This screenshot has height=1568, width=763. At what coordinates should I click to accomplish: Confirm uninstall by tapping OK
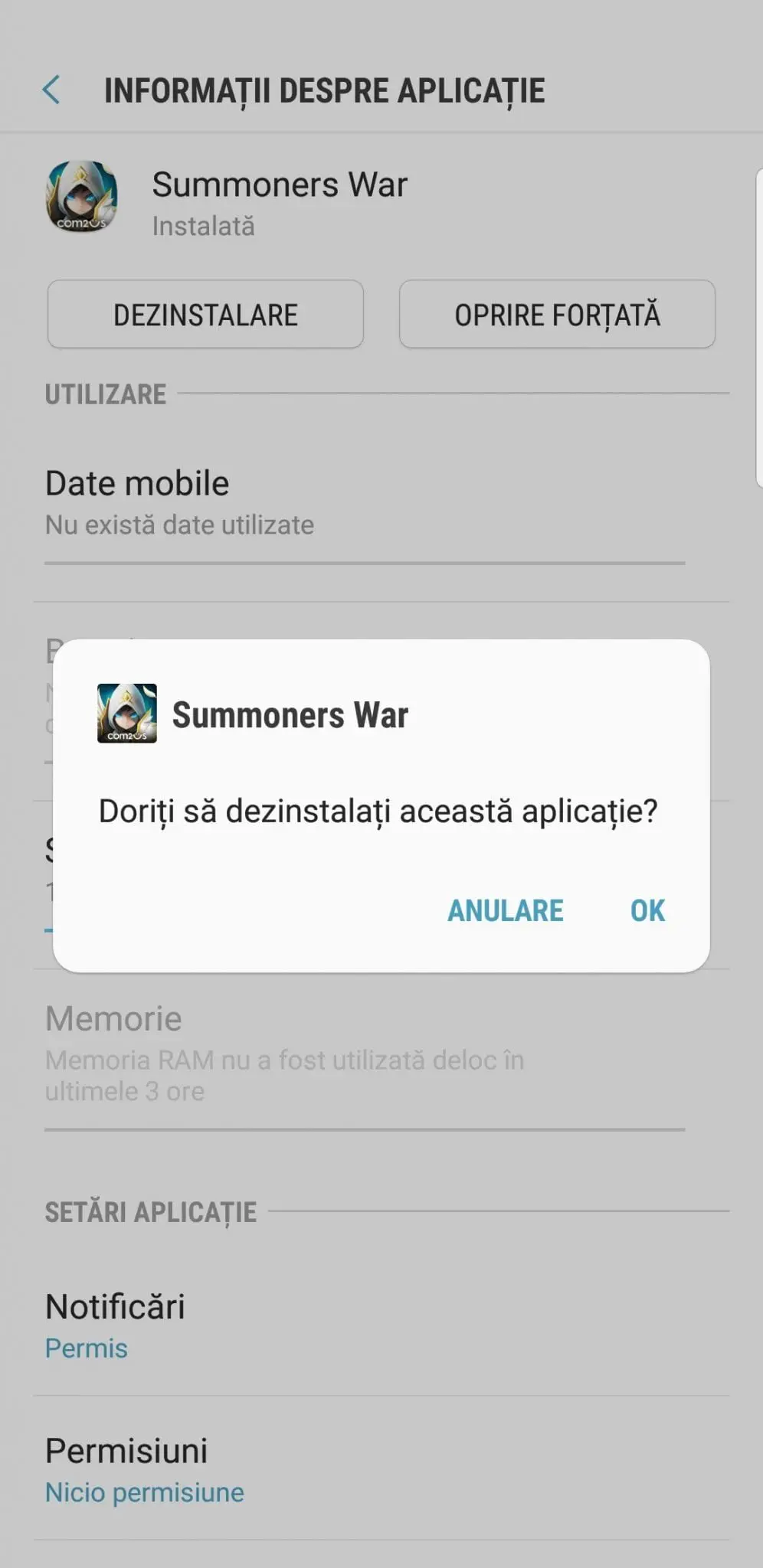[647, 910]
